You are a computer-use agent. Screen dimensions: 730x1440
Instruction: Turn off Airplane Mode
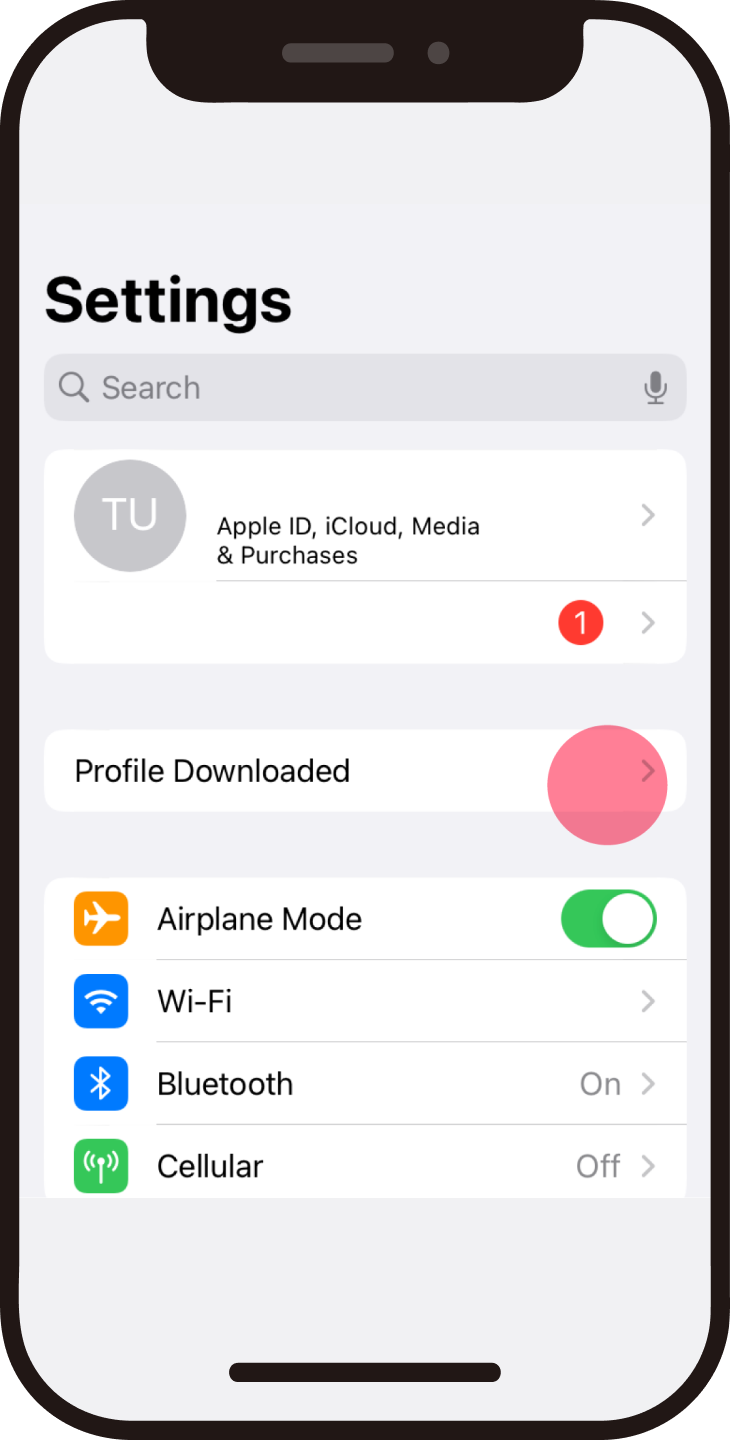(x=608, y=919)
